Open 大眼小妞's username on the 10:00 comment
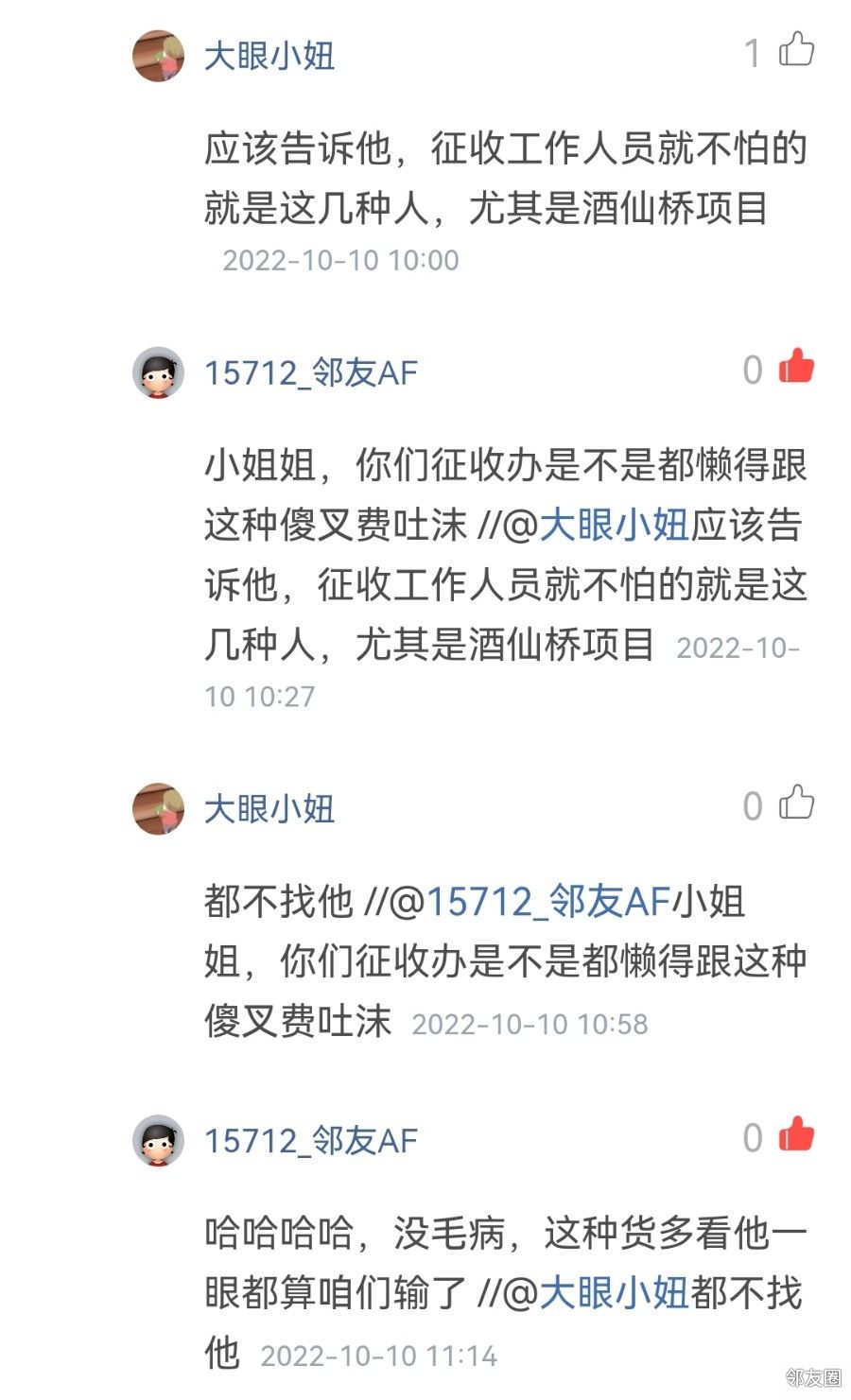The image size is (851, 1400). click(269, 55)
